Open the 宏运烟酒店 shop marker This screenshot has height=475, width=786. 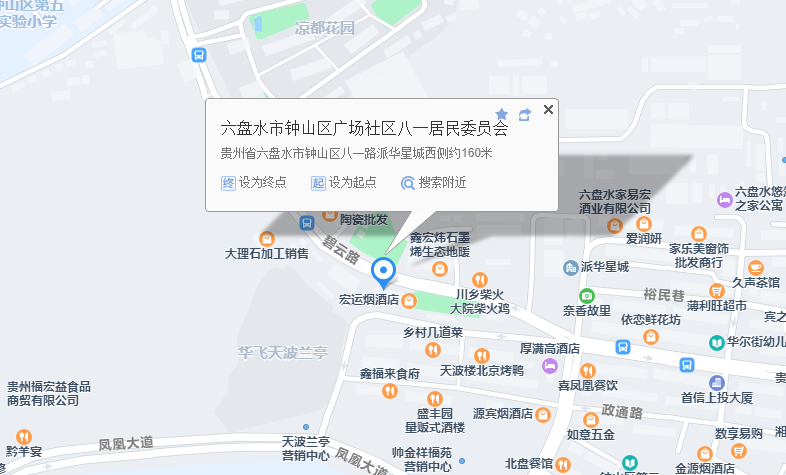point(409,299)
